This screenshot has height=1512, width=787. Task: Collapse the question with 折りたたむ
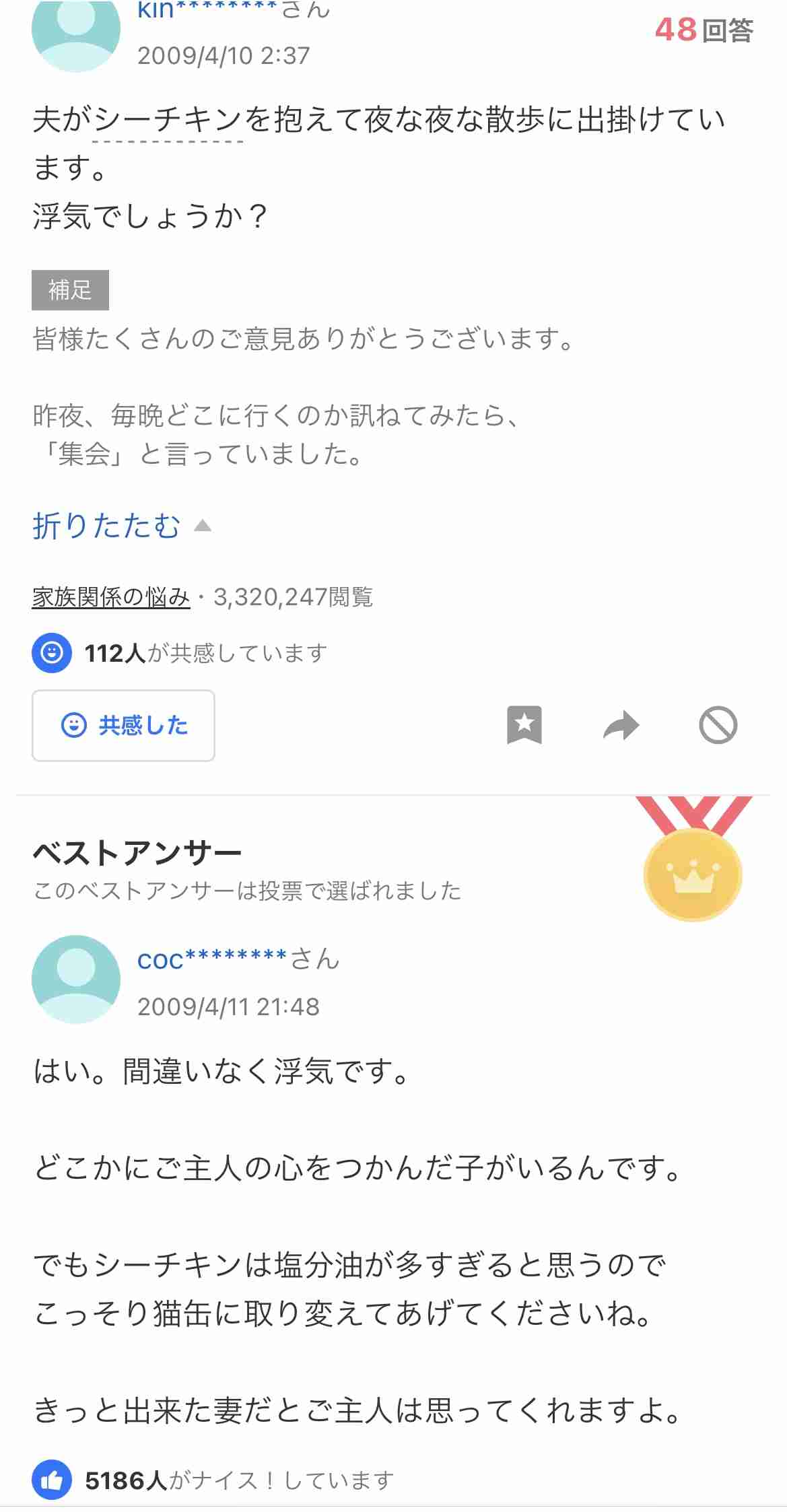click(122, 526)
